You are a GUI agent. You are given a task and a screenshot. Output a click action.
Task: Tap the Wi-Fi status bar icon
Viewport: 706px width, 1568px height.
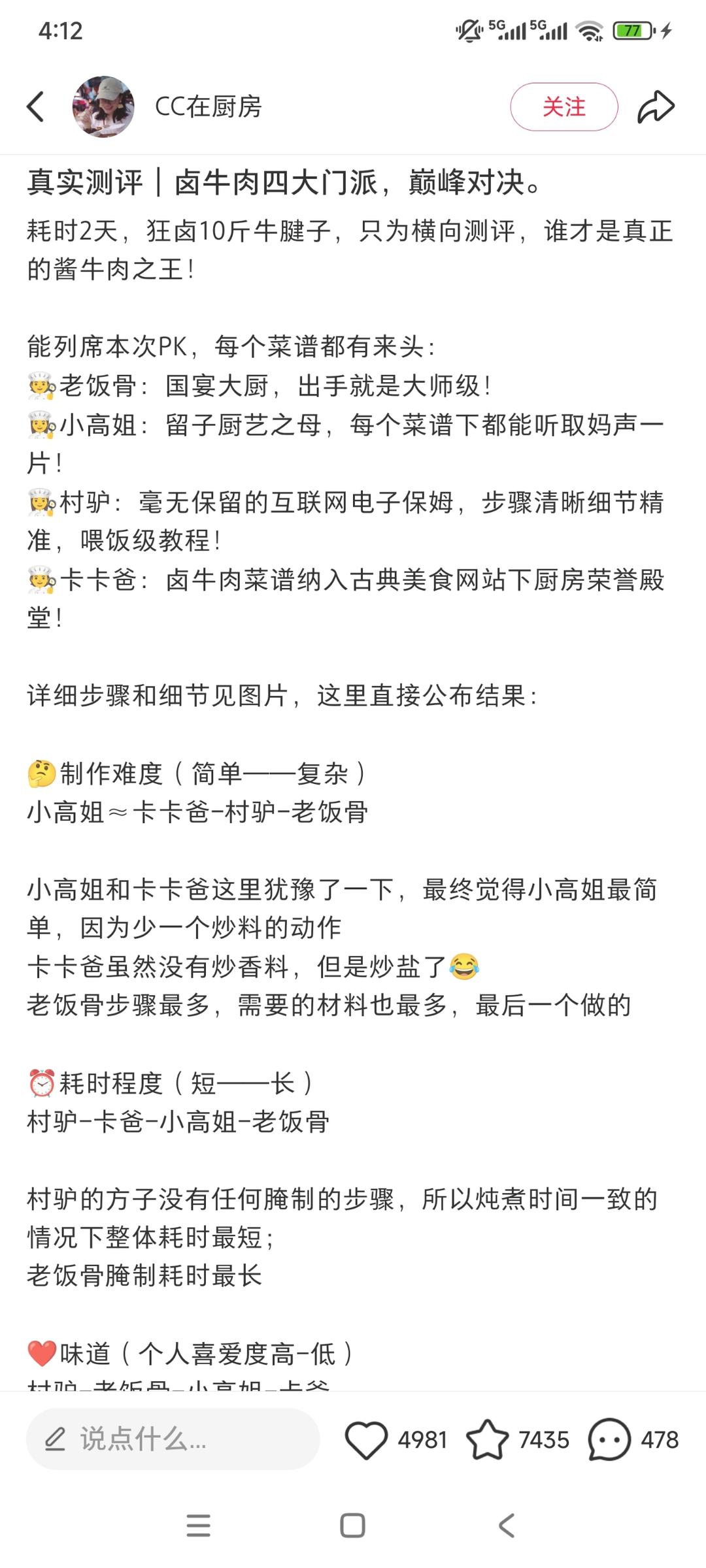coord(589,29)
